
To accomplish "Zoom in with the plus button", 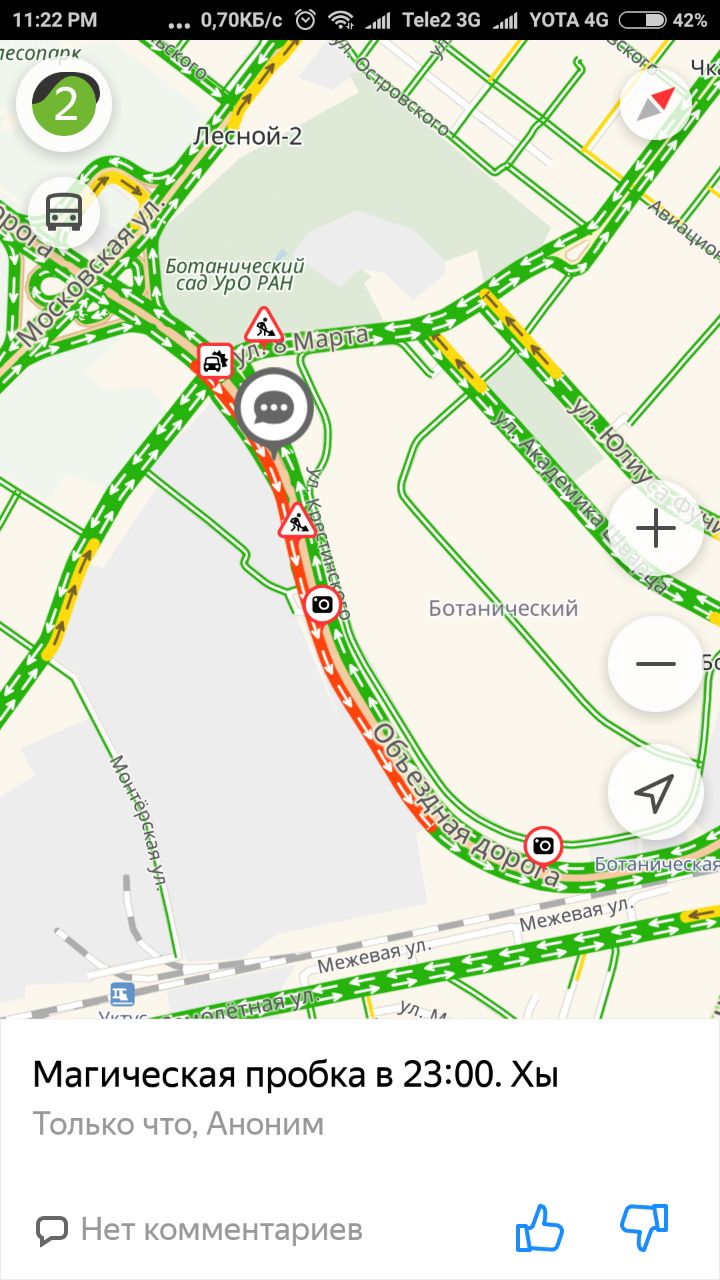I will pos(655,529).
